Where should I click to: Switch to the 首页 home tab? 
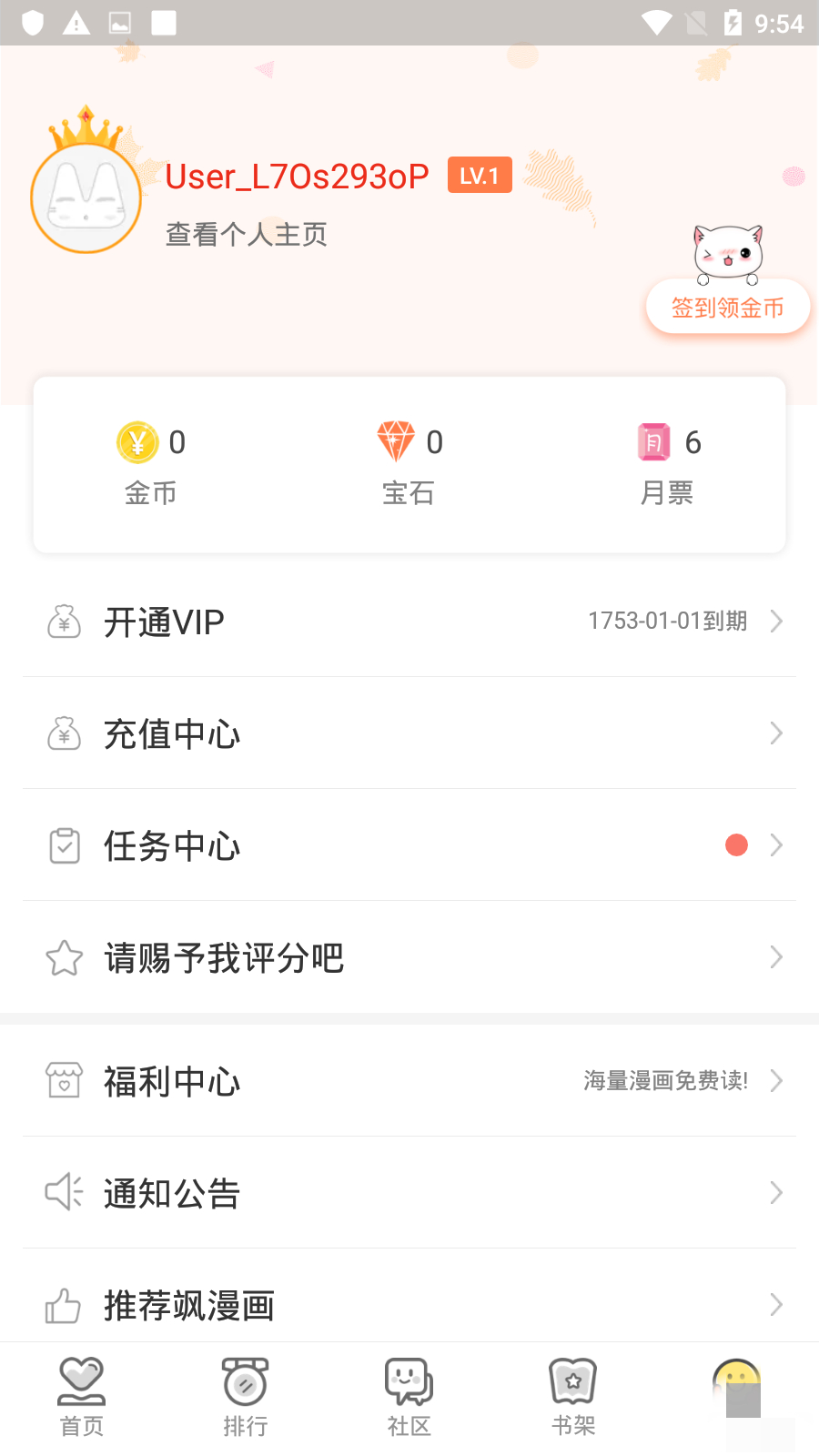pos(82,1399)
